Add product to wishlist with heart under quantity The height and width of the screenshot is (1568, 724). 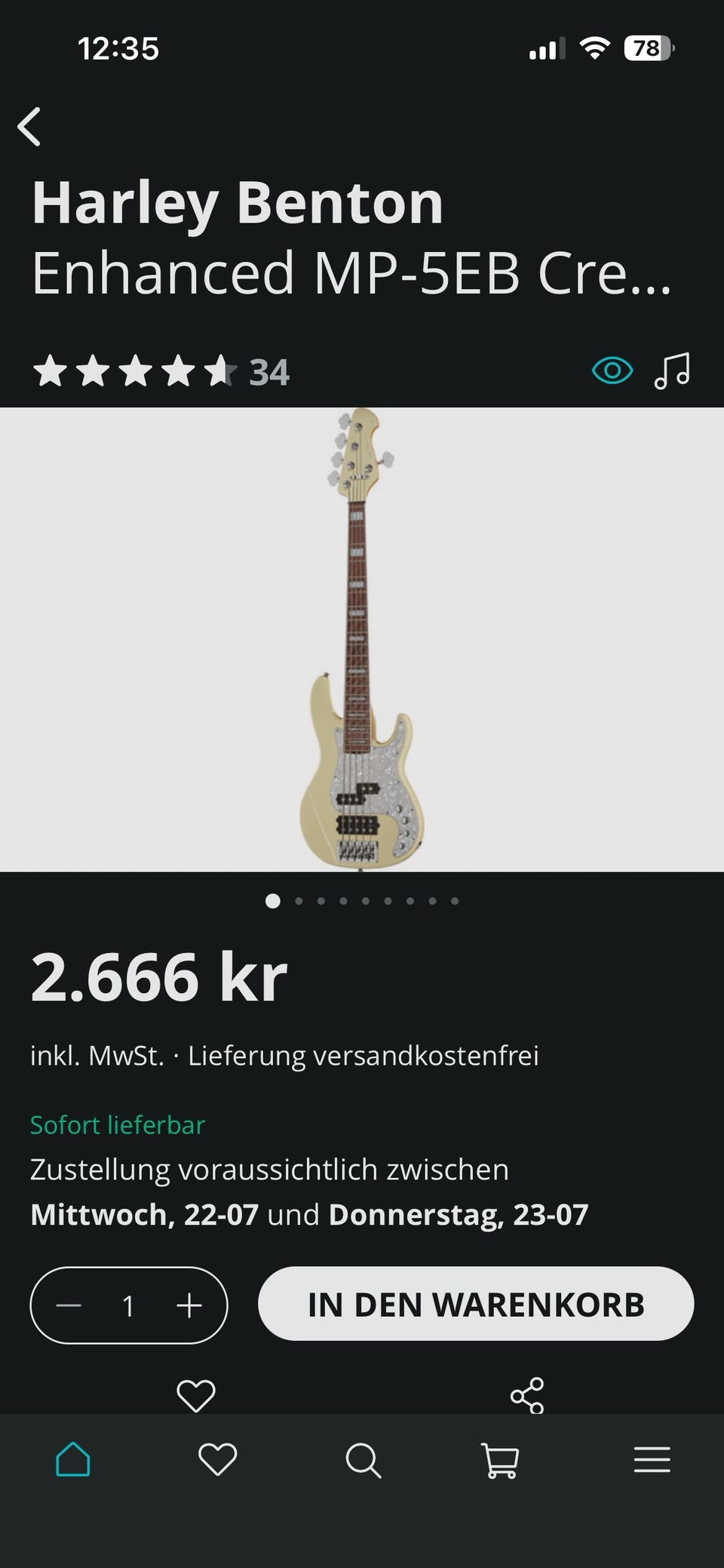point(196,1395)
